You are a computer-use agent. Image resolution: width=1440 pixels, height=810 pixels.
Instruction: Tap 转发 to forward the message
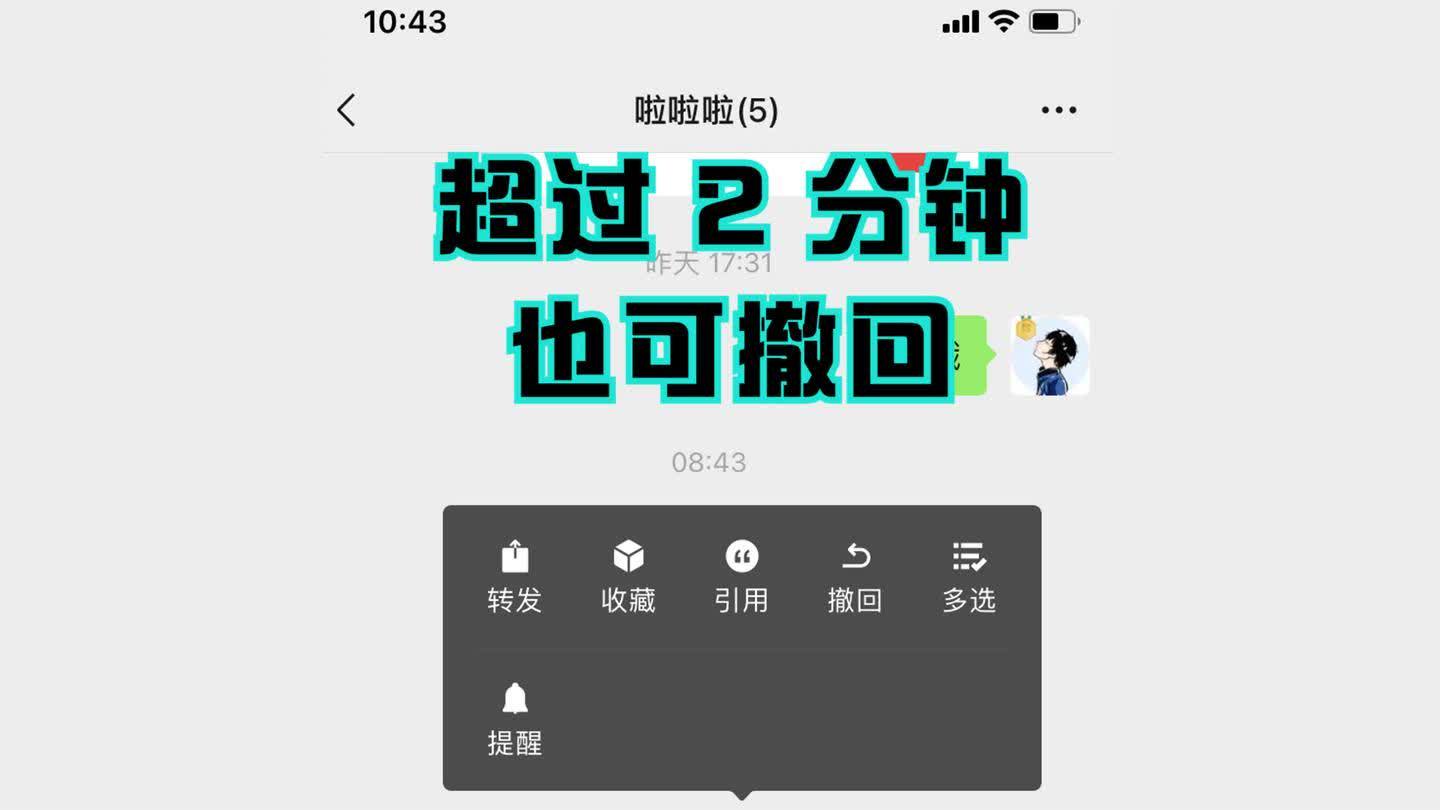(x=514, y=577)
